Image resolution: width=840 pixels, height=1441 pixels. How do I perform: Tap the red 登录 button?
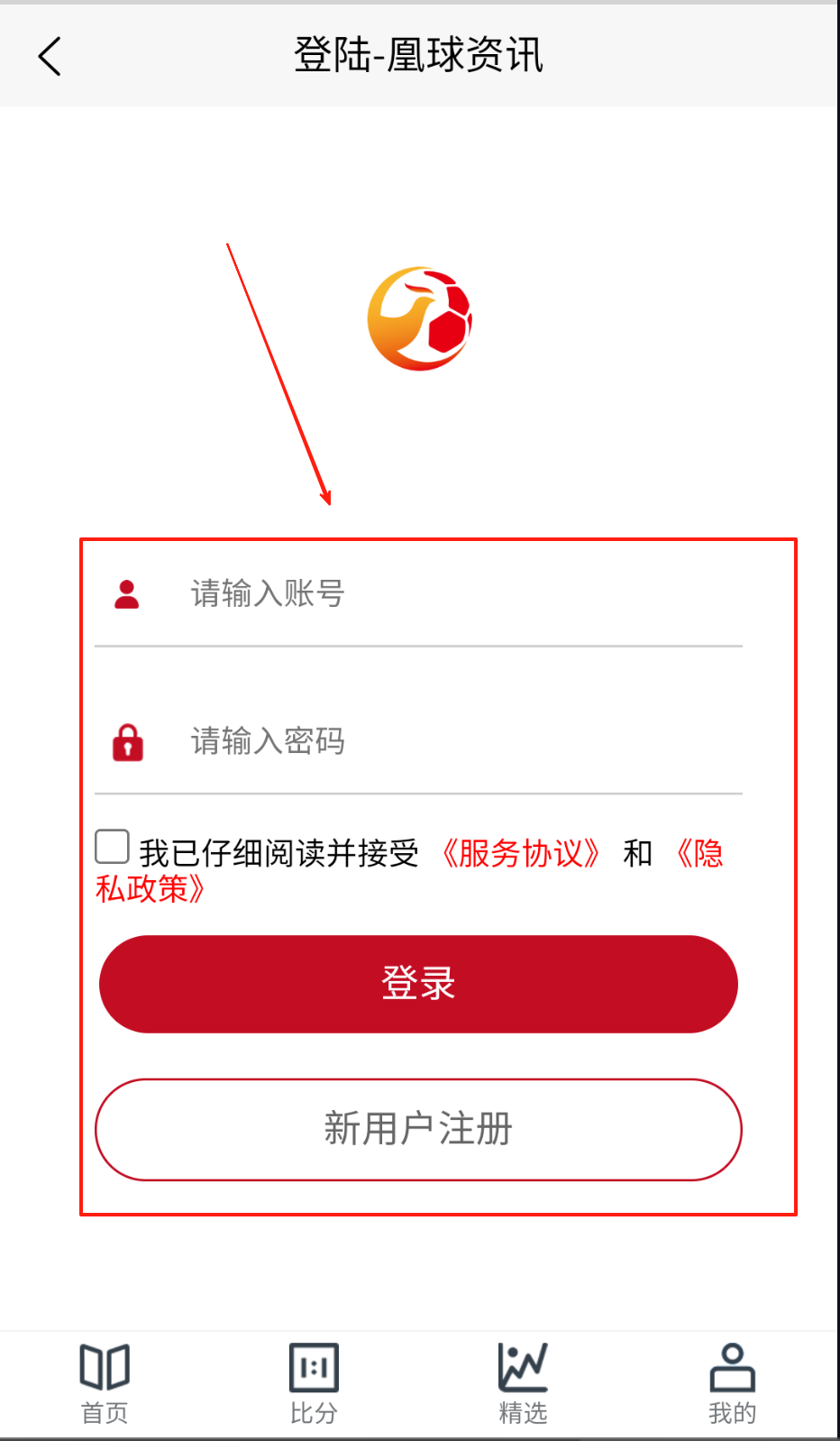point(418,984)
